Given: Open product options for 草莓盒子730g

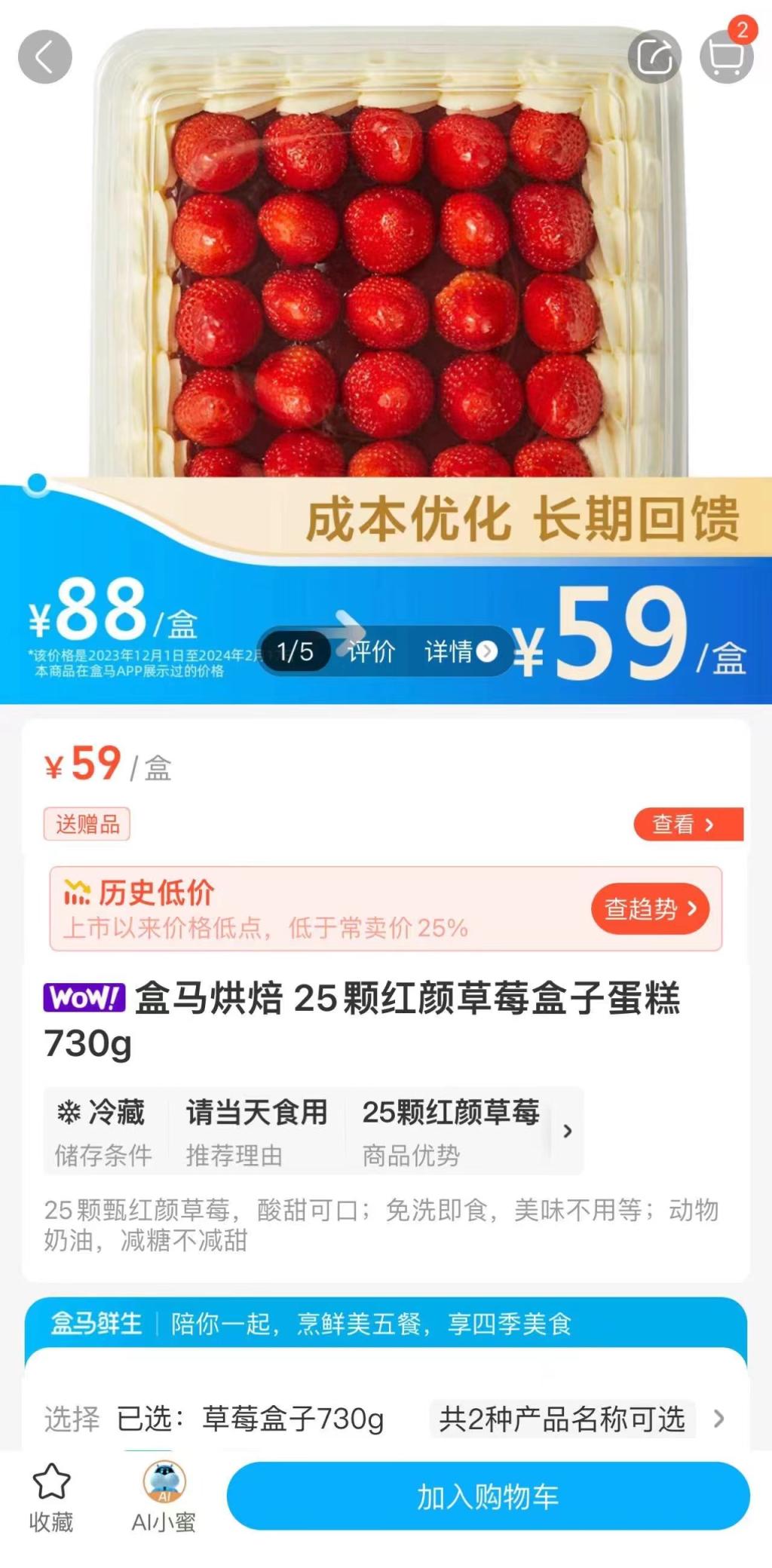Looking at the screenshot, I should coord(385,1419).
